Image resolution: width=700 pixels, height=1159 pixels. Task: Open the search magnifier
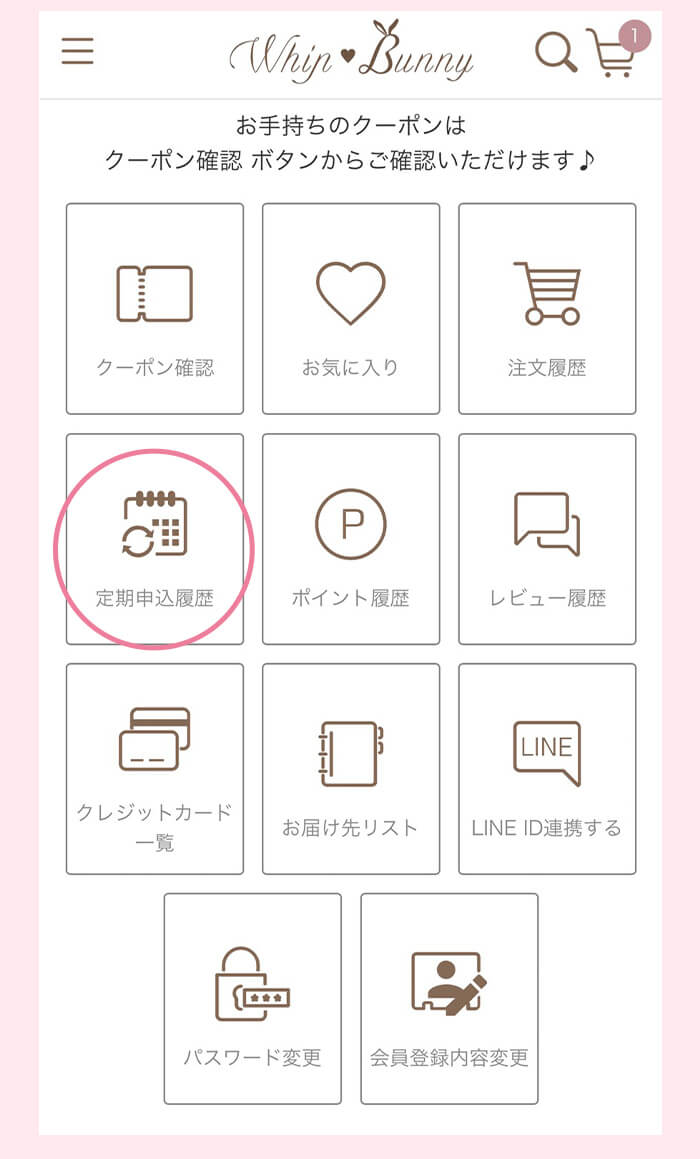(x=555, y=52)
